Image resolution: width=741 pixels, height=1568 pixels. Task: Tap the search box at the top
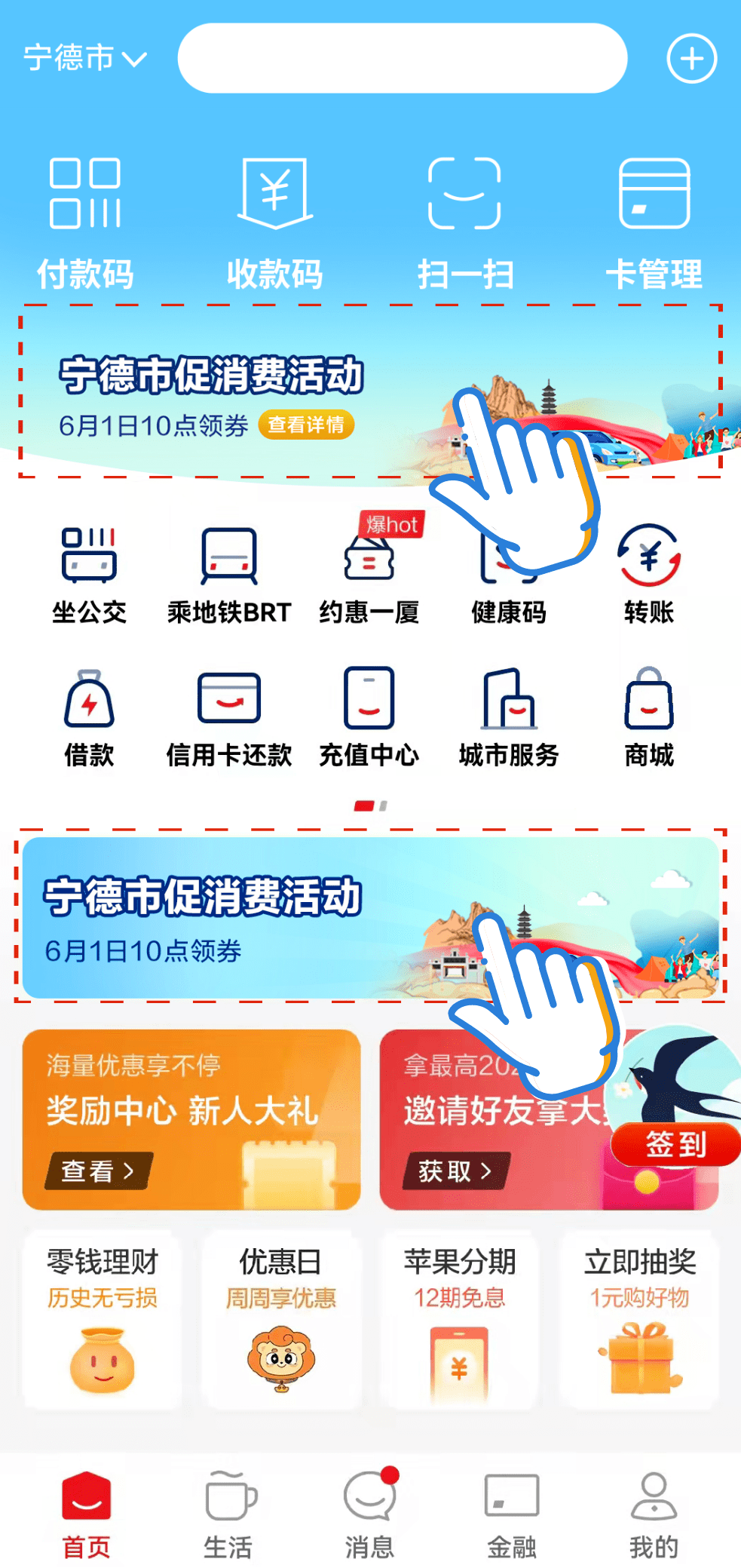[402, 58]
